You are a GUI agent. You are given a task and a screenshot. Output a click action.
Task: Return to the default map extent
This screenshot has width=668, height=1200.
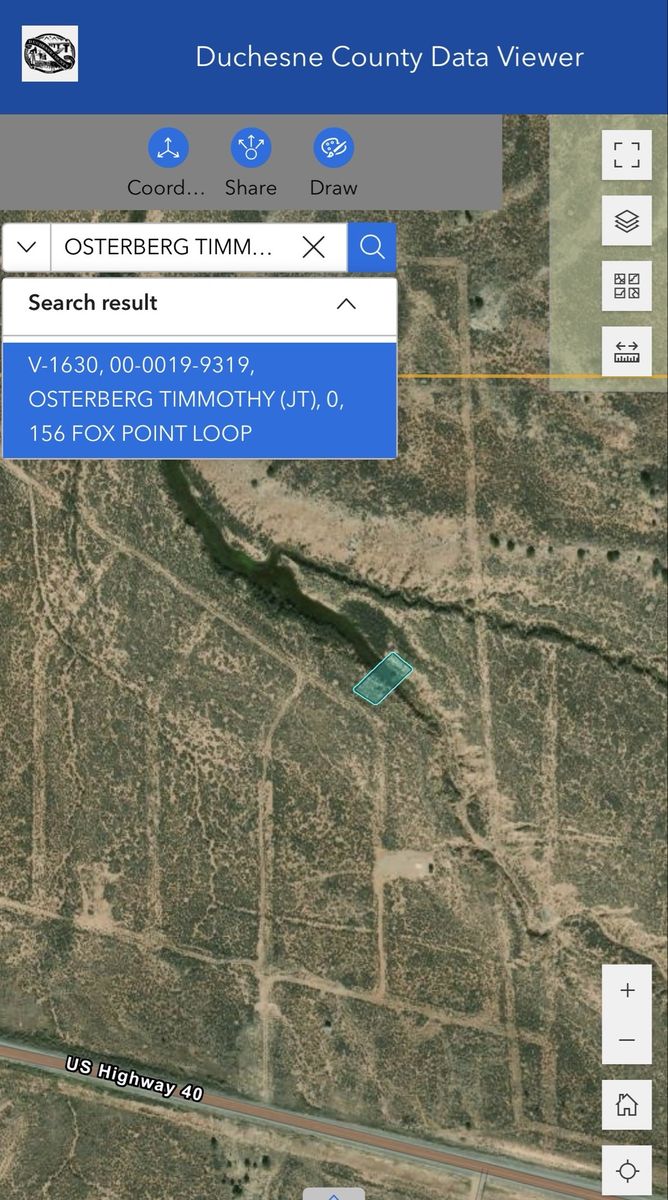click(627, 1105)
